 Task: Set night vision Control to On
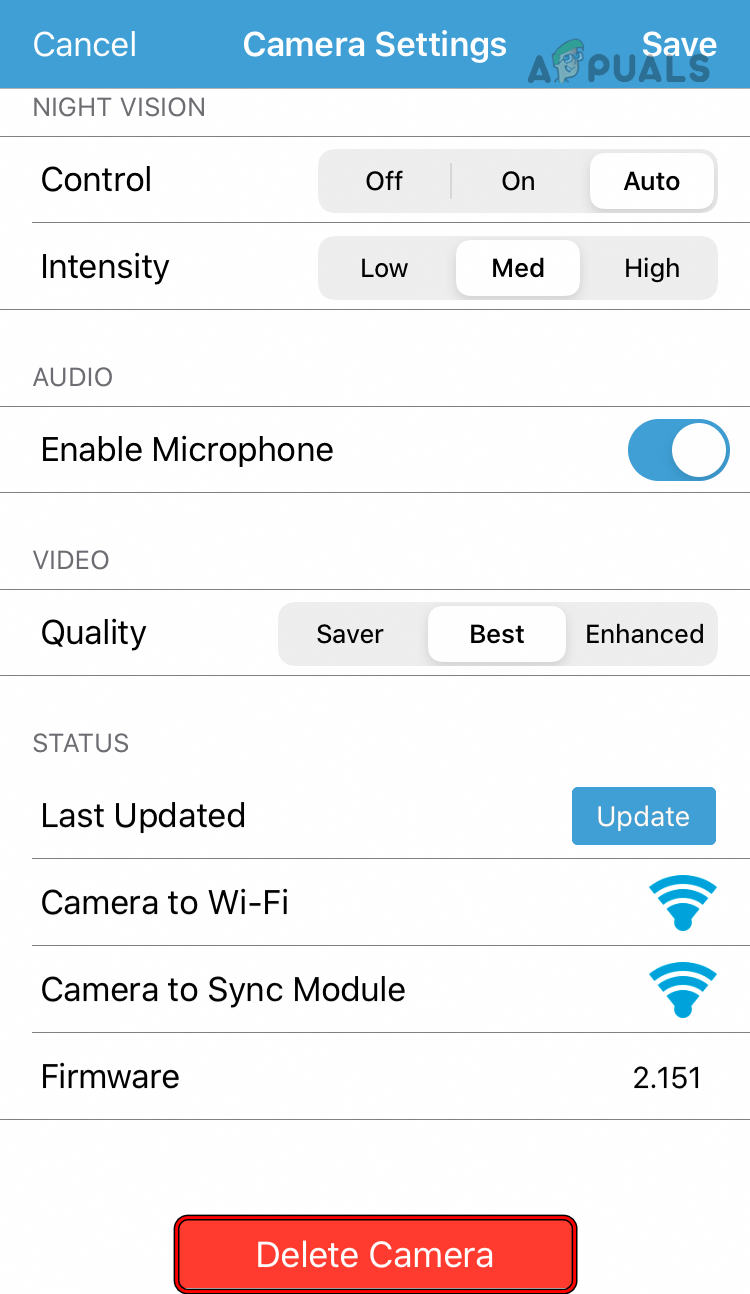click(518, 181)
